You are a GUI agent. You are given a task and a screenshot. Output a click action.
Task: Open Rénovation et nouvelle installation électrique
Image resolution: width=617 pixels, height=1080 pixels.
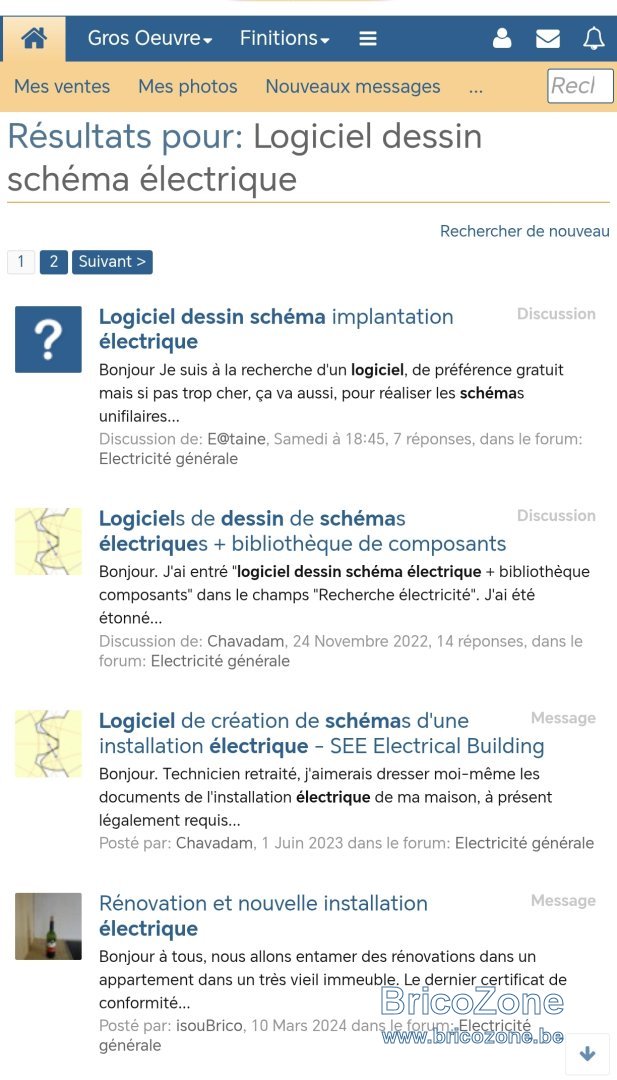pos(263,915)
